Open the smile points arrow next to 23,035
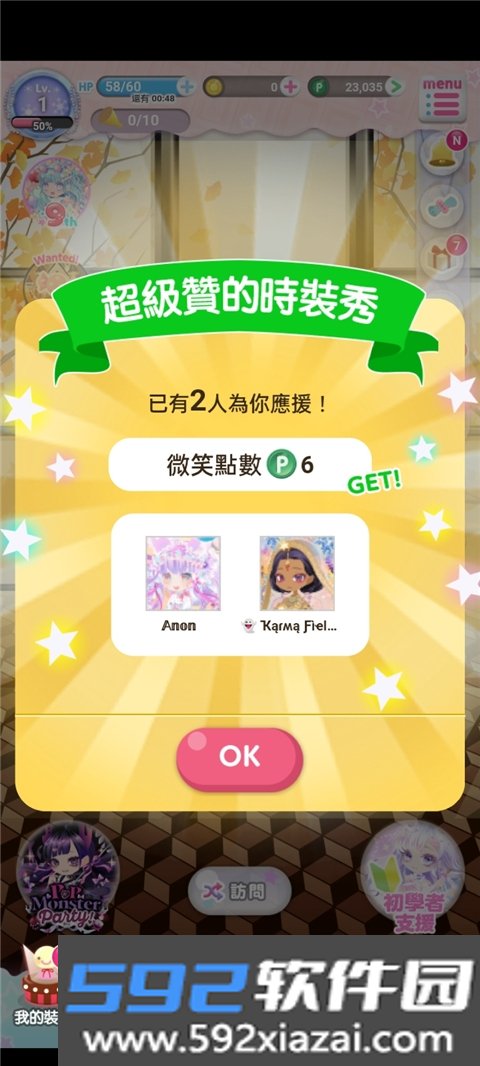Viewport: 480px width, 1066px height. coord(394,87)
